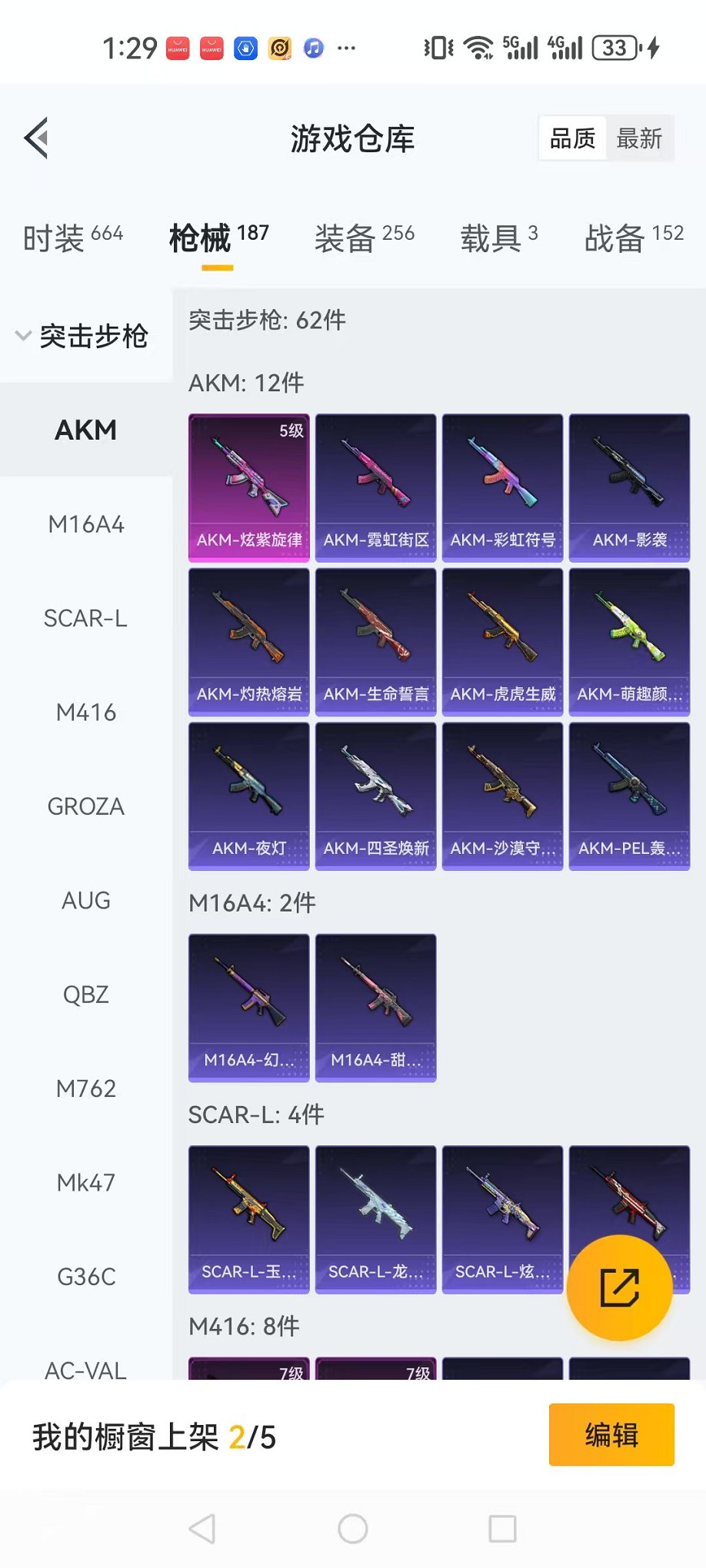Tap the yellow floating share button

tap(619, 1287)
